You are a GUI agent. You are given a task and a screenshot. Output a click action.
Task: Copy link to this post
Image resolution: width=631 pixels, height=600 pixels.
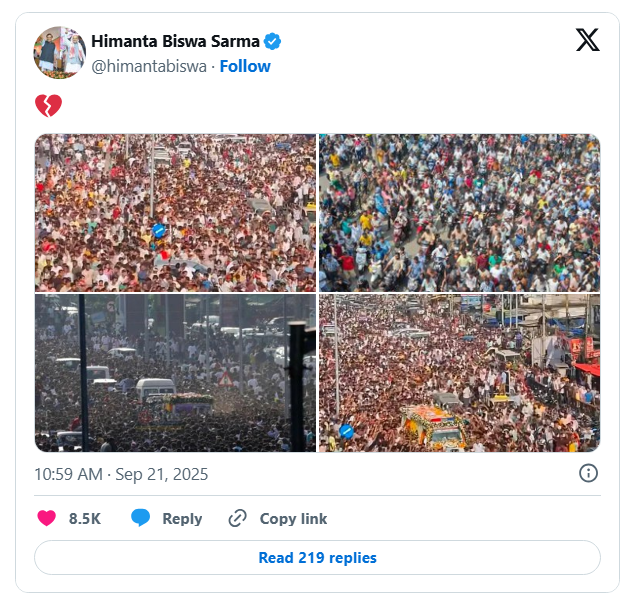point(278,518)
